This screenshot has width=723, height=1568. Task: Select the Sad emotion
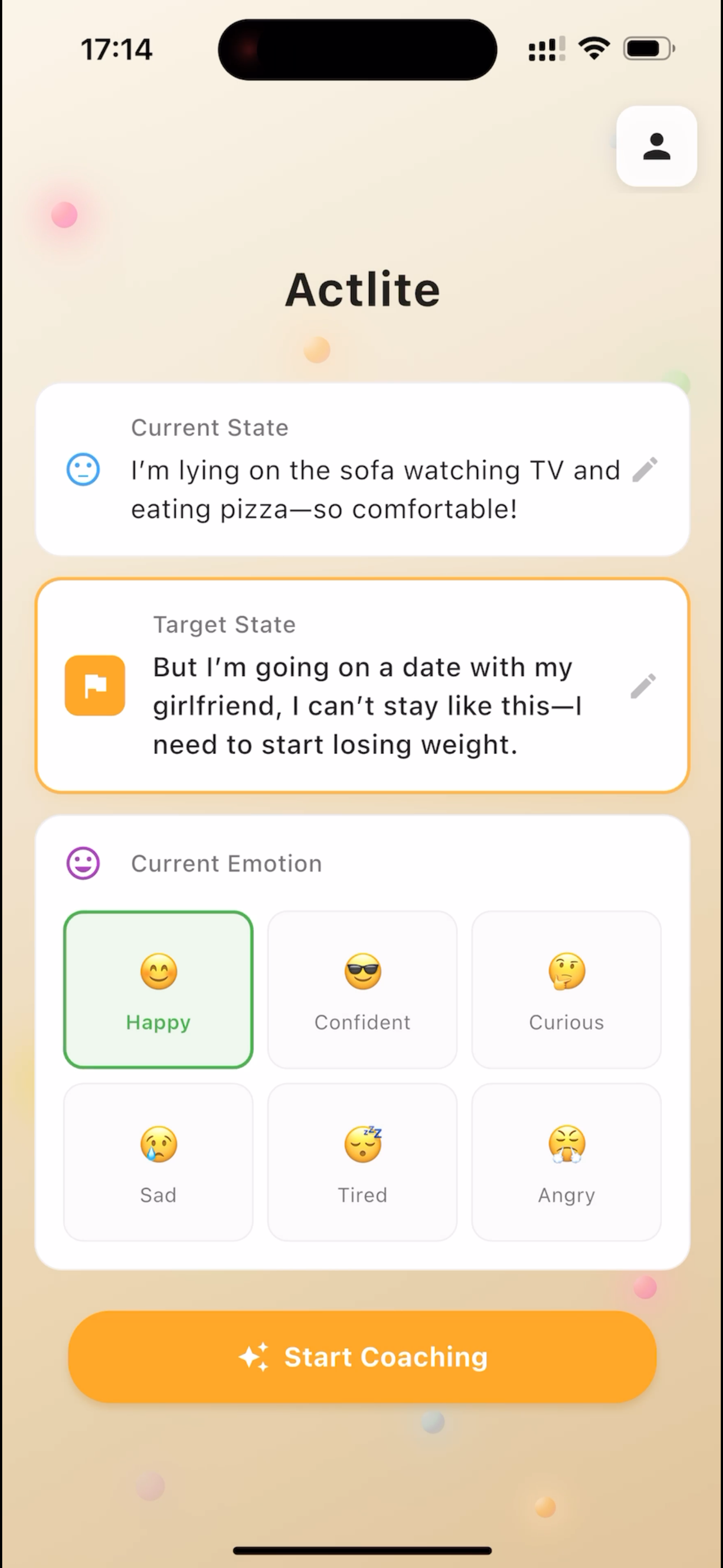point(158,1161)
